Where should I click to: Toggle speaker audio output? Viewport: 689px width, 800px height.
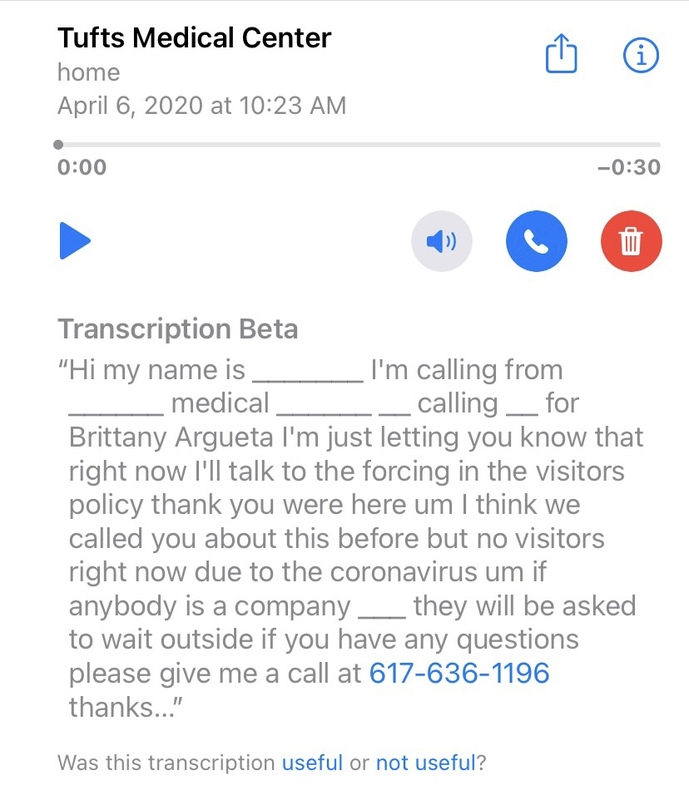pyautogui.click(x=441, y=241)
